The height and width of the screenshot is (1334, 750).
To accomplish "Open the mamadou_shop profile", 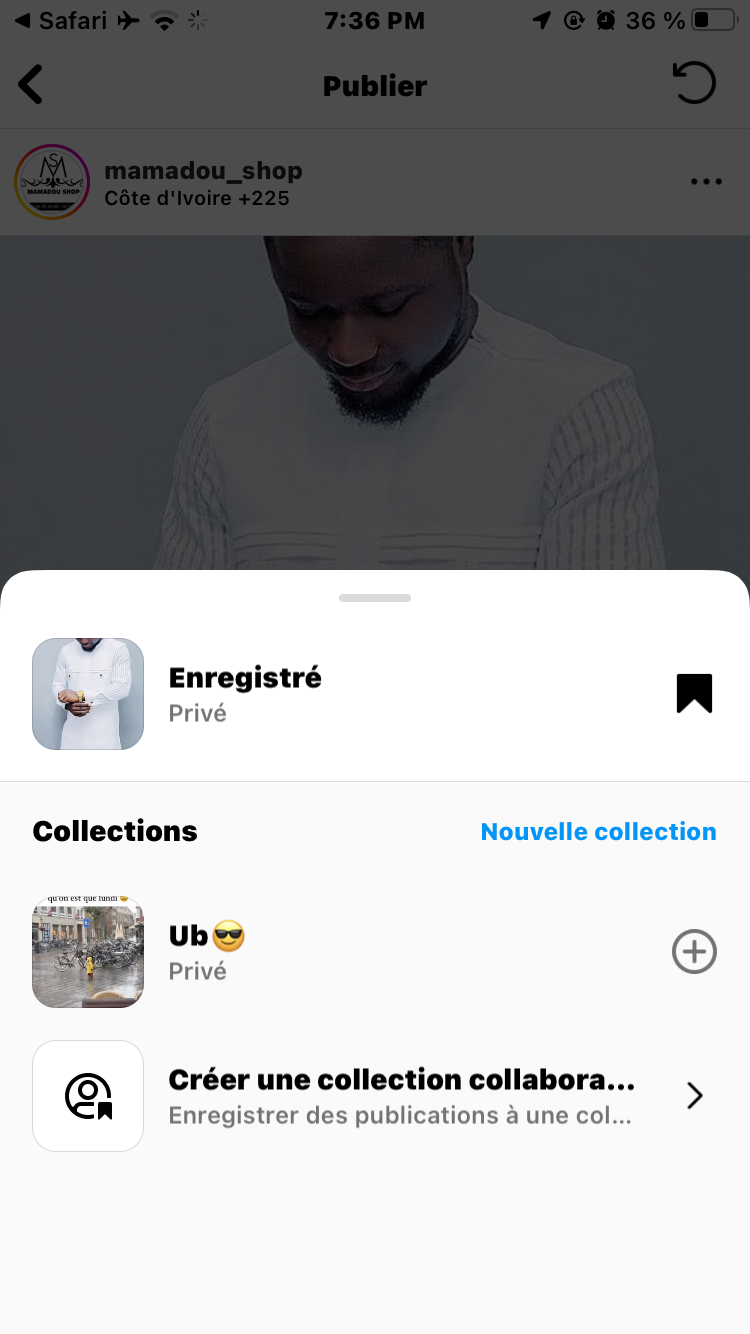I will [x=203, y=171].
